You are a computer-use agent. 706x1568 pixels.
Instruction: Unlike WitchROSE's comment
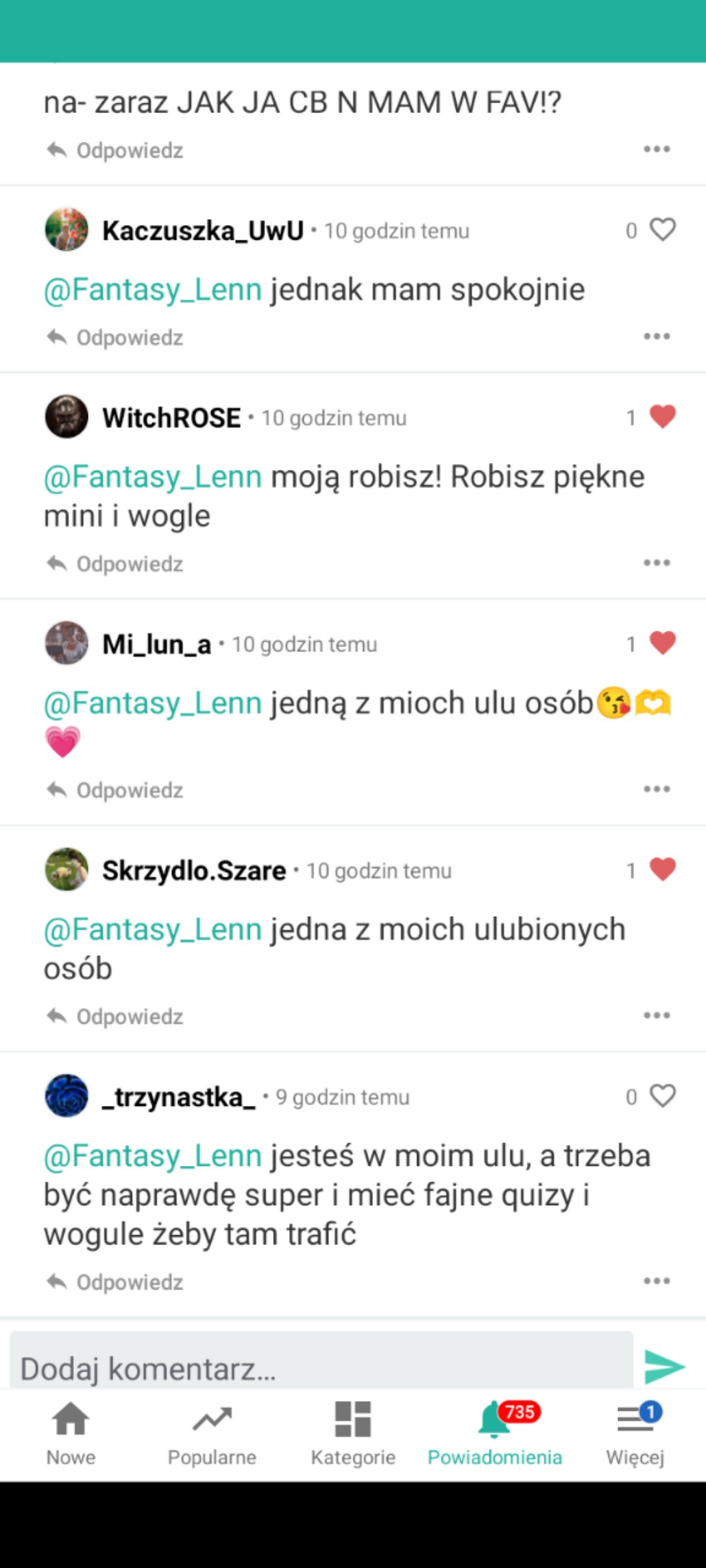coord(662,417)
